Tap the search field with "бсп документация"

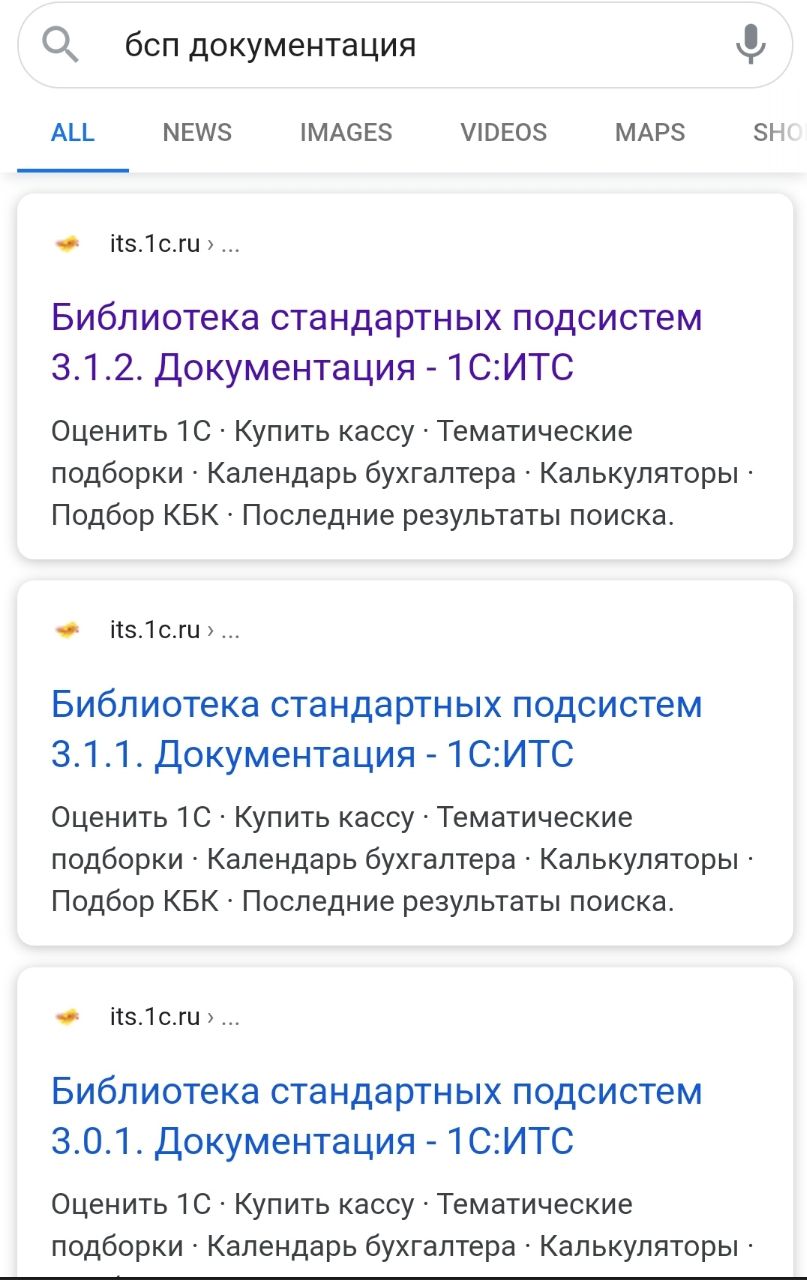point(400,45)
